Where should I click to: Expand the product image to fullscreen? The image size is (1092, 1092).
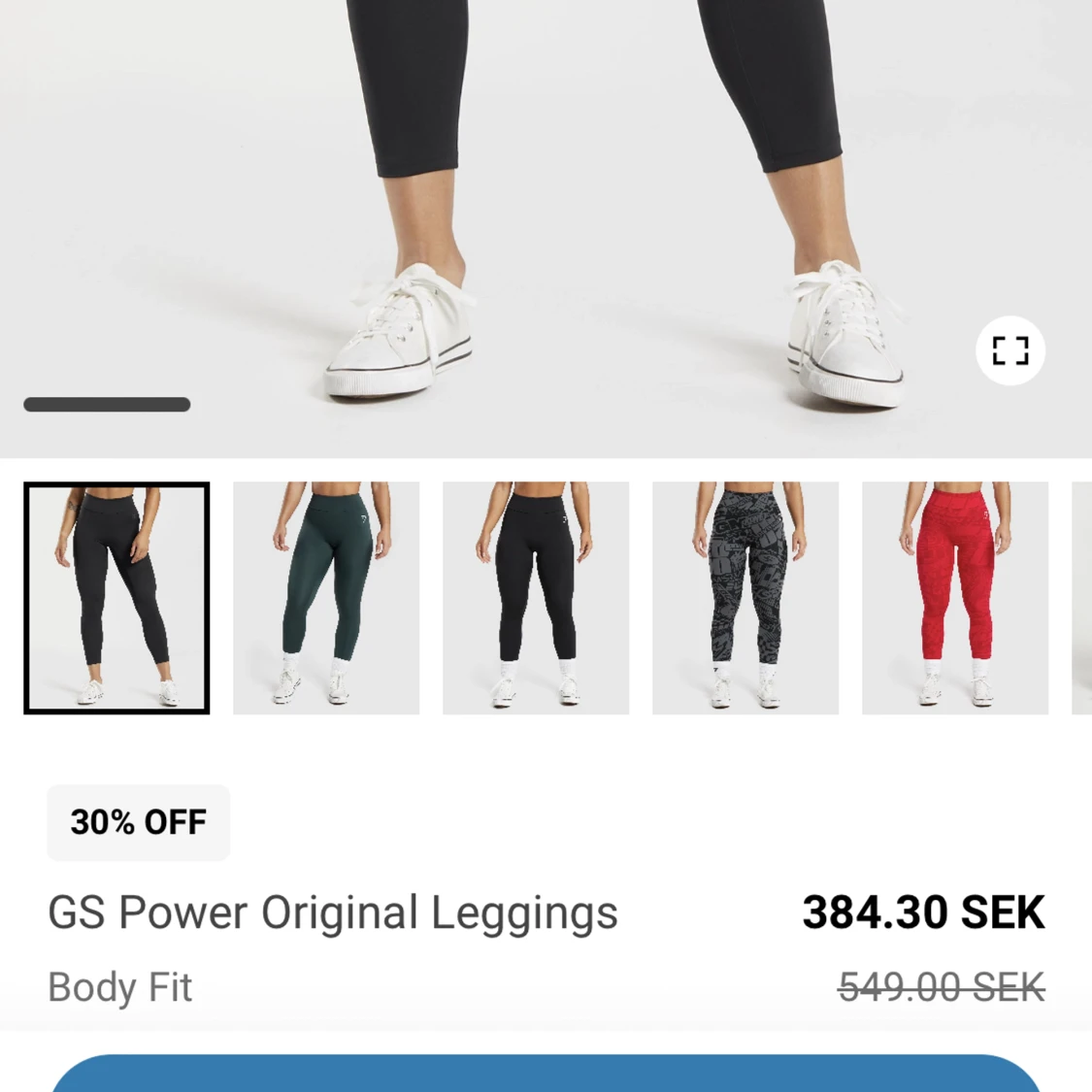tap(1009, 350)
